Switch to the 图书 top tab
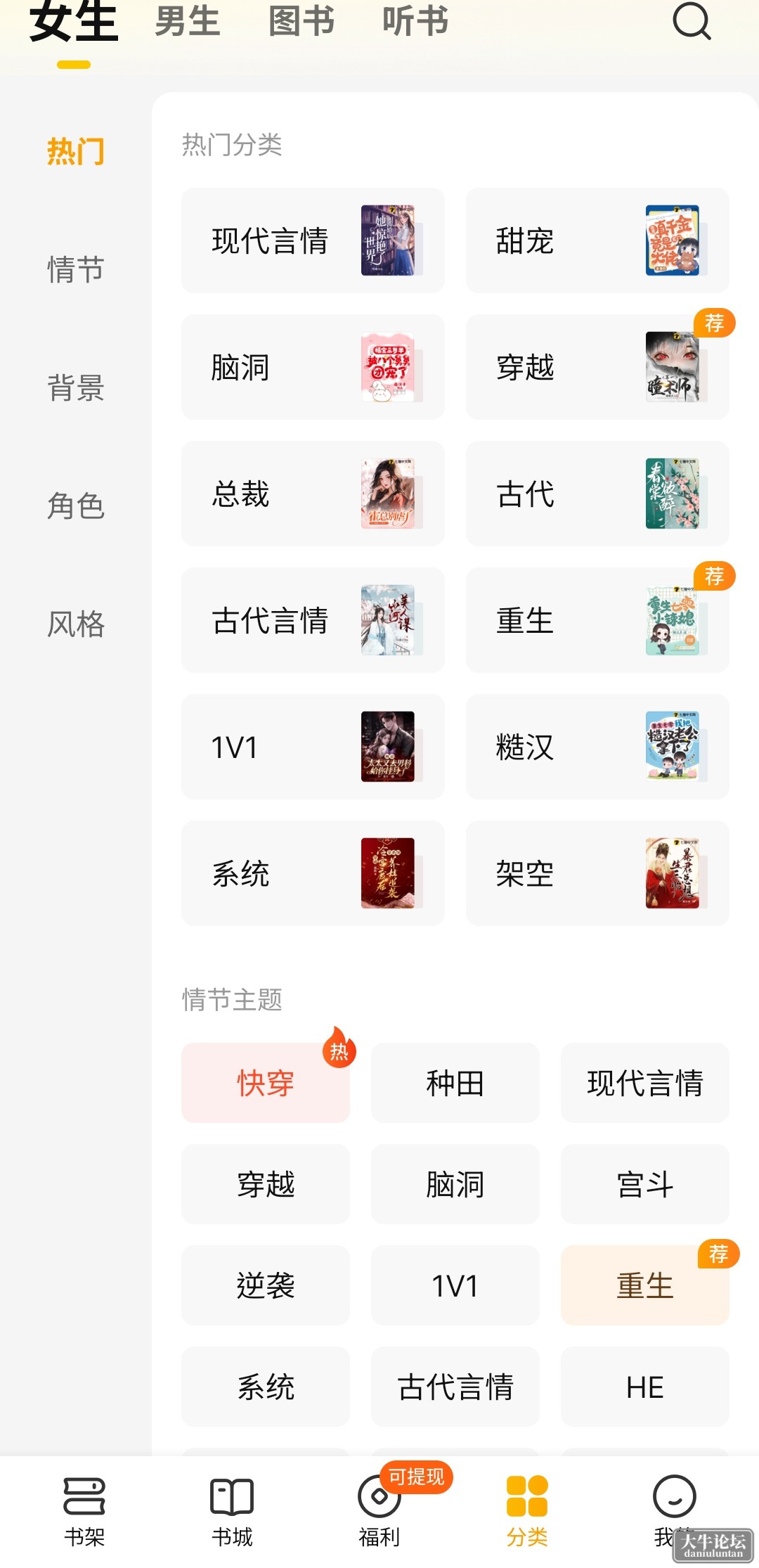Screen dimensions: 759x1568 pyautogui.click(x=301, y=21)
